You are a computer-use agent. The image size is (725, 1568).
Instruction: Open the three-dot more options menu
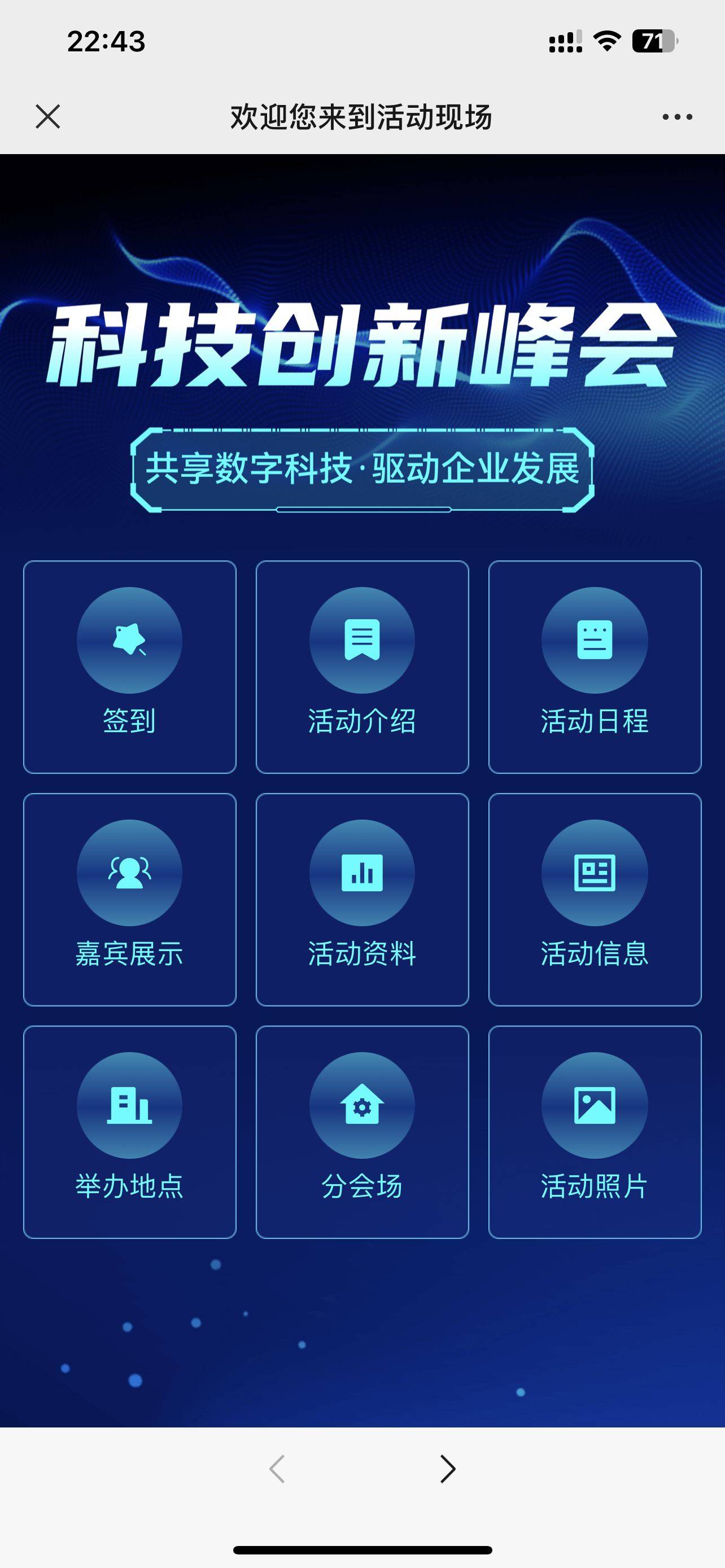(x=677, y=117)
